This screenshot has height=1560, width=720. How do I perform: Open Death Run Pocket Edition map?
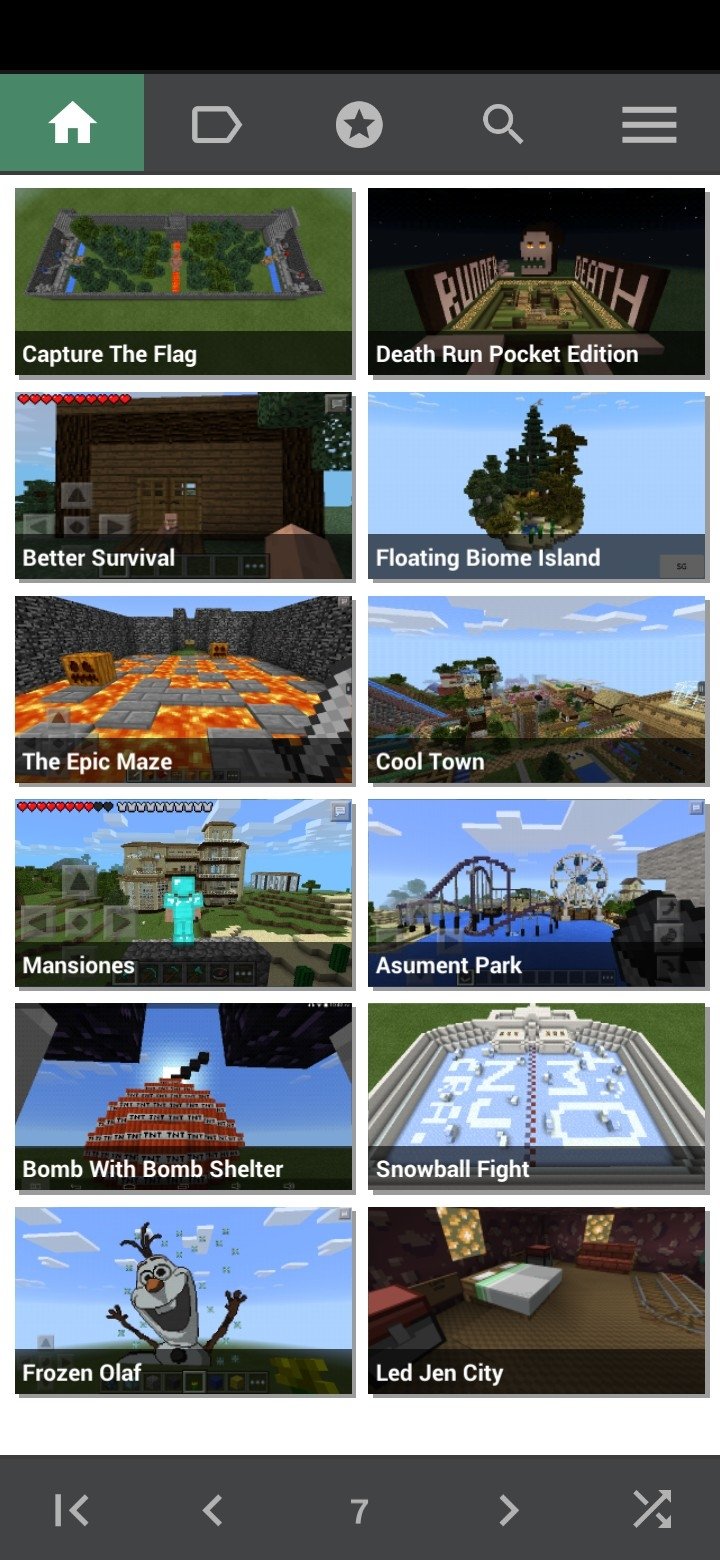click(x=536, y=282)
